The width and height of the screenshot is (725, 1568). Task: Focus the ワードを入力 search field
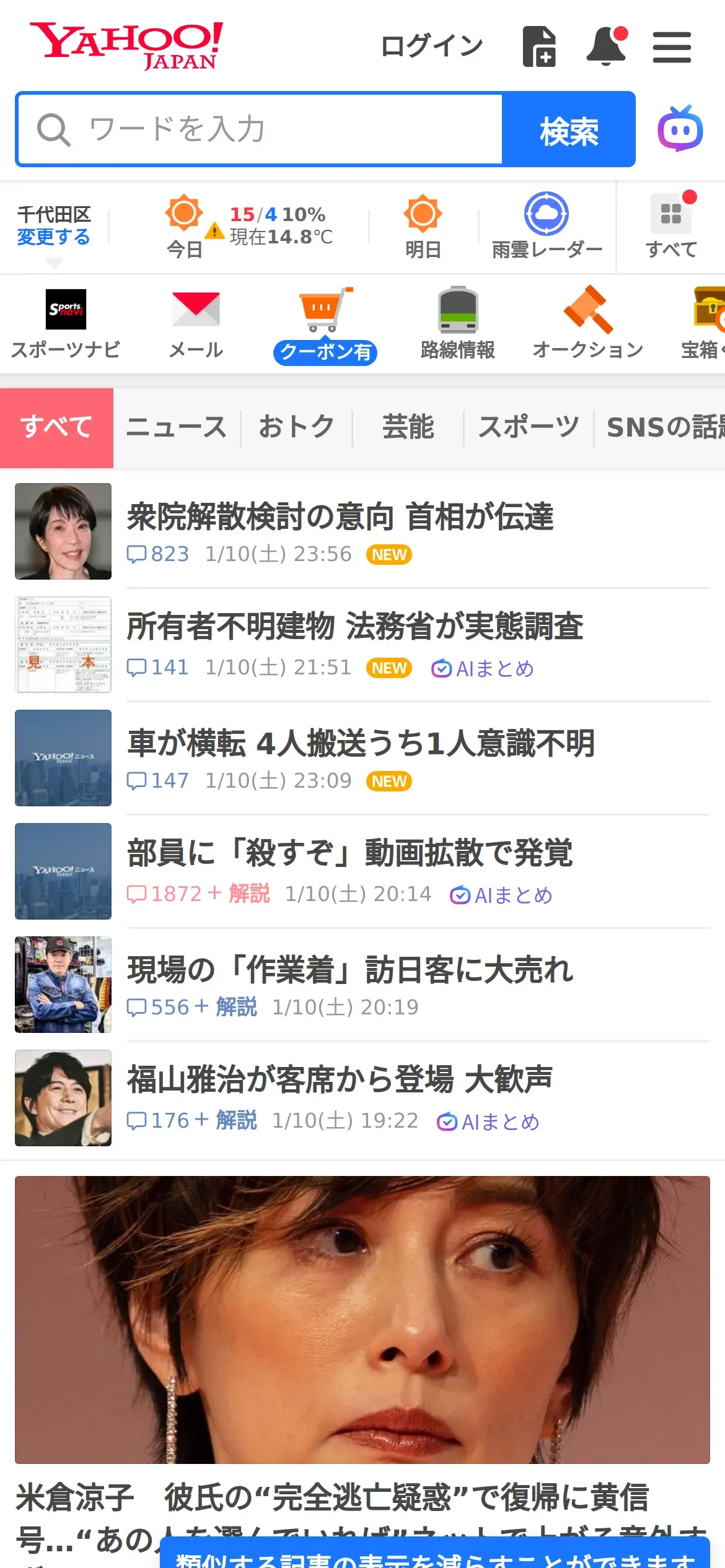point(260,129)
